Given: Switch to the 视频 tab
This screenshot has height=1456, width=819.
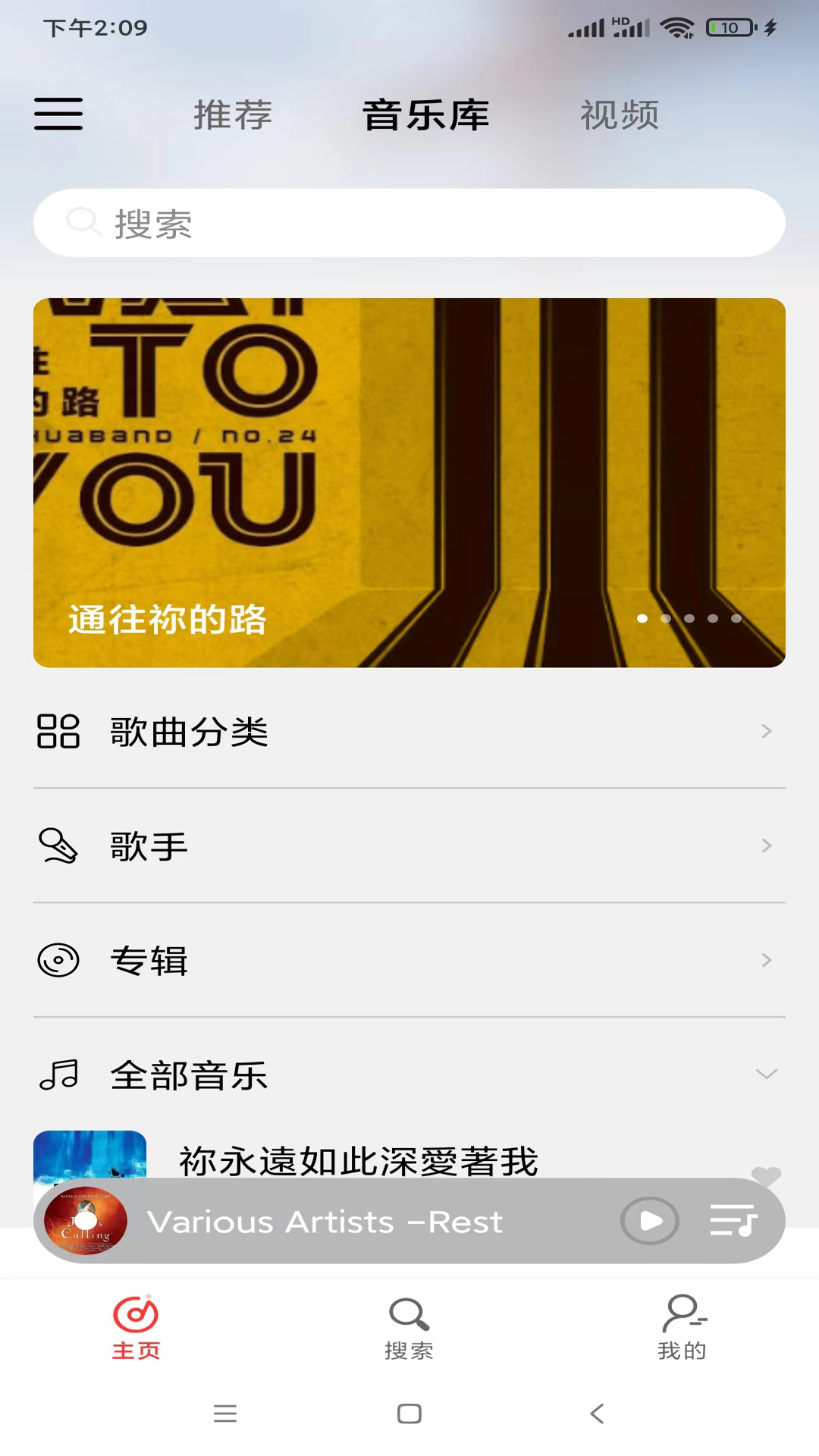Looking at the screenshot, I should tap(620, 115).
